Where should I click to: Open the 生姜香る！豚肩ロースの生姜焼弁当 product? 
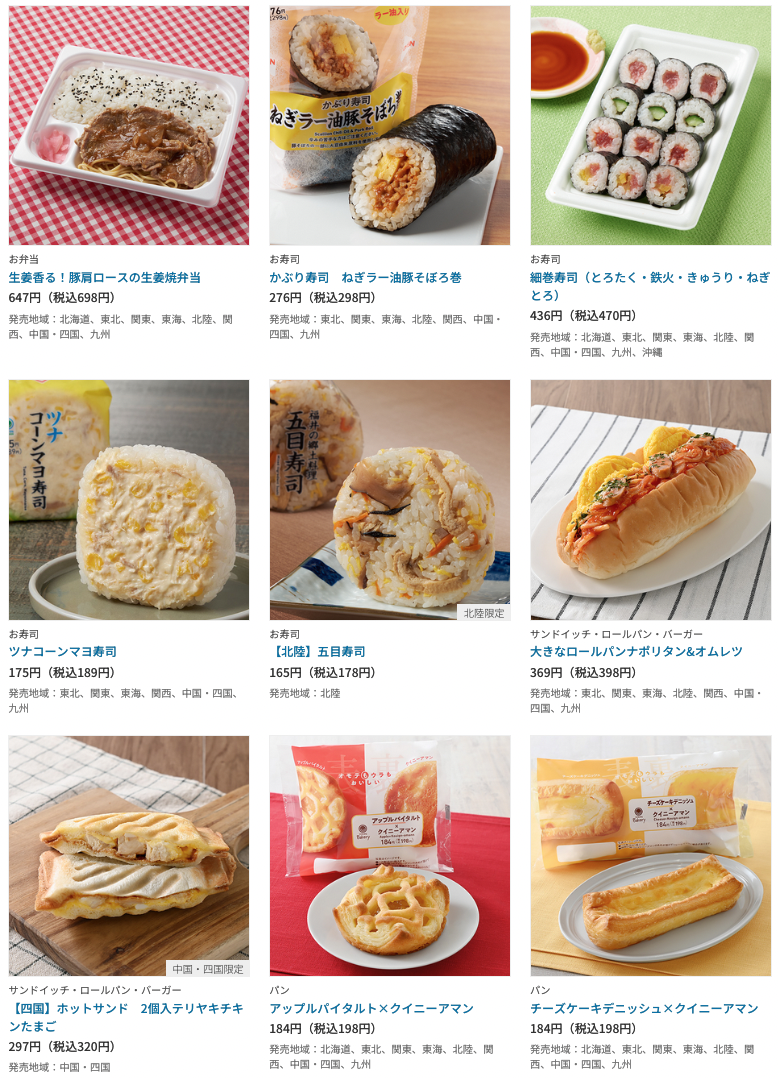[105, 277]
